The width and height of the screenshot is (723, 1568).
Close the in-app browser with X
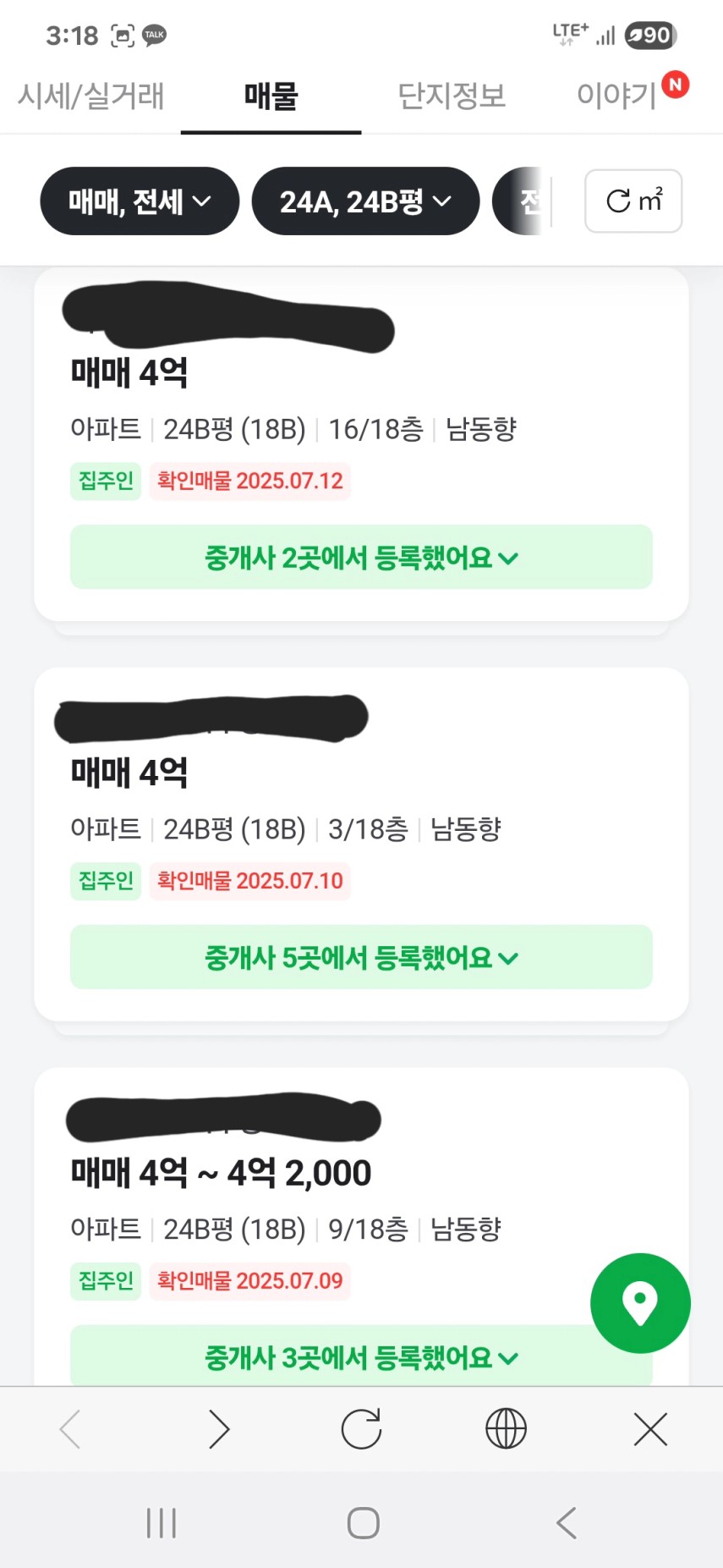(650, 1430)
